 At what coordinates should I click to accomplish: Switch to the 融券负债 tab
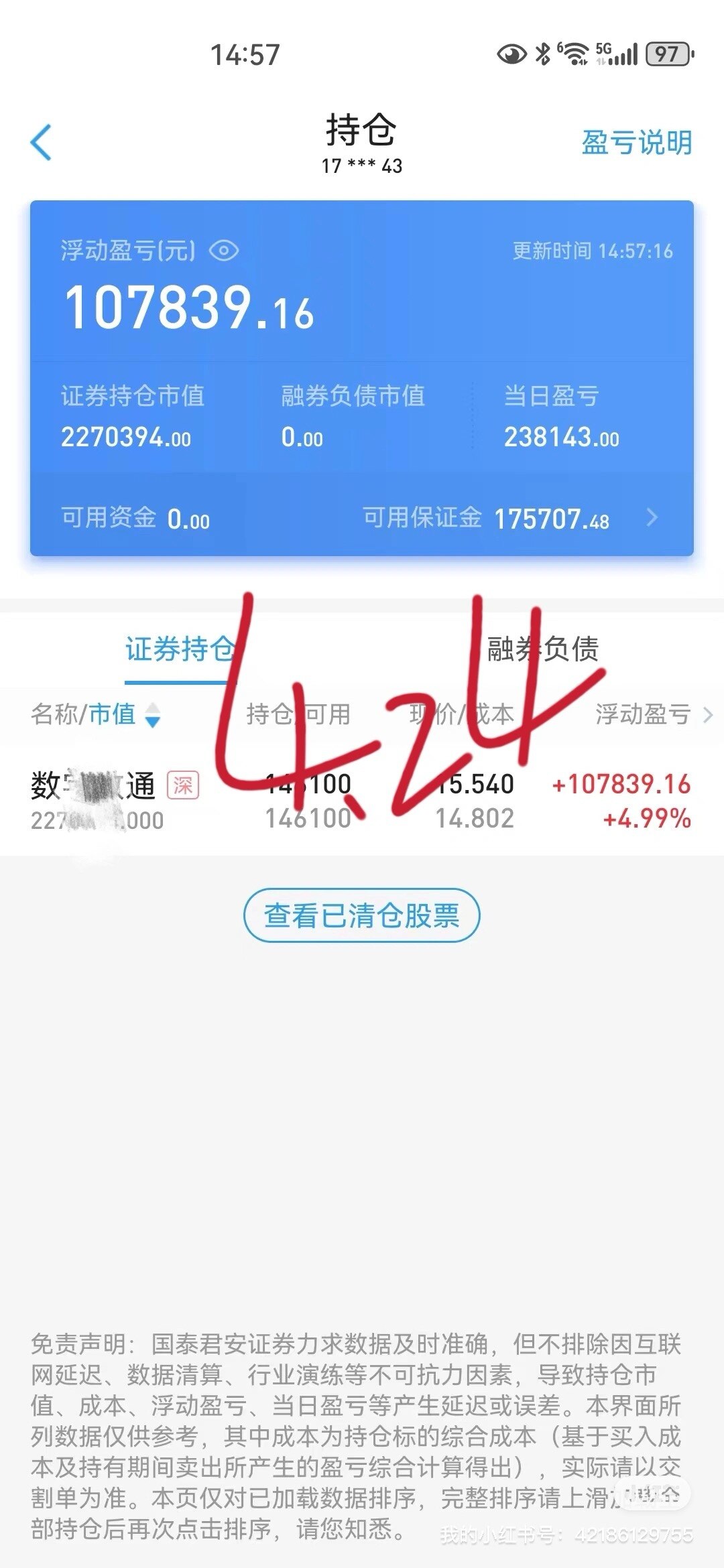coord(542,649)
